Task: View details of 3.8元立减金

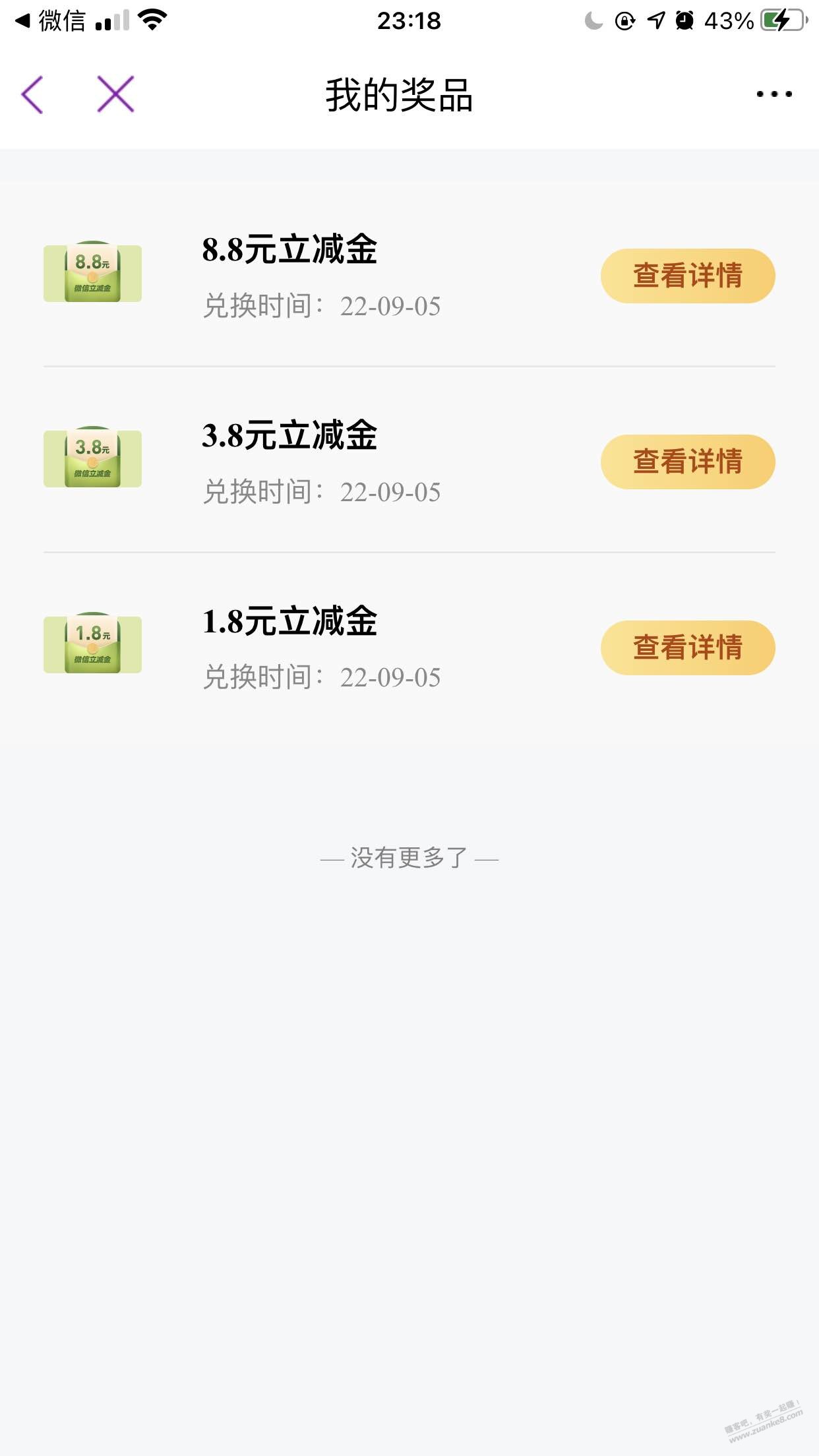Action: [x=687, y=462]
